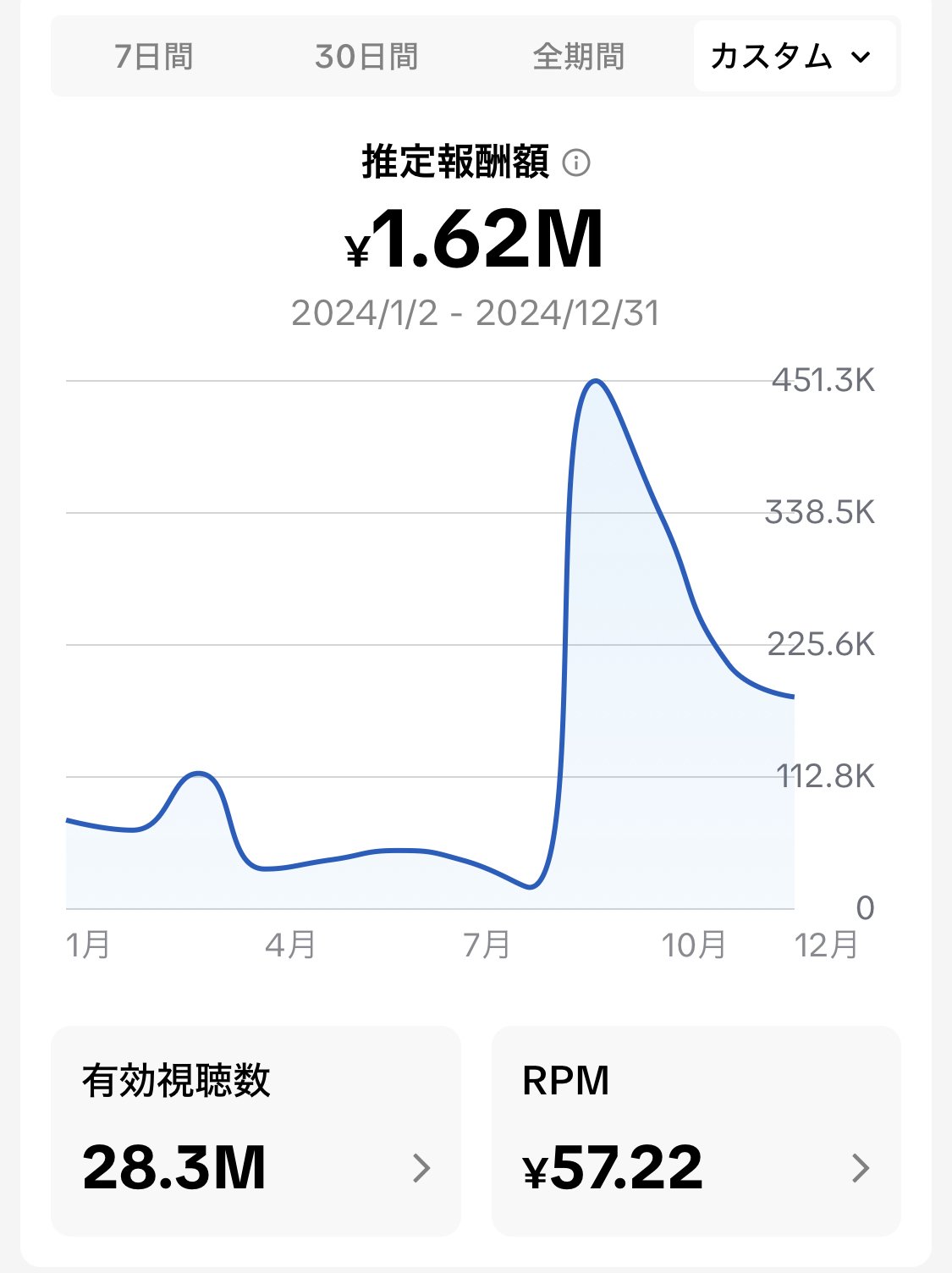952x1273 pixels.
Task: Show the 全期間 data
Action: pos(579,57)
